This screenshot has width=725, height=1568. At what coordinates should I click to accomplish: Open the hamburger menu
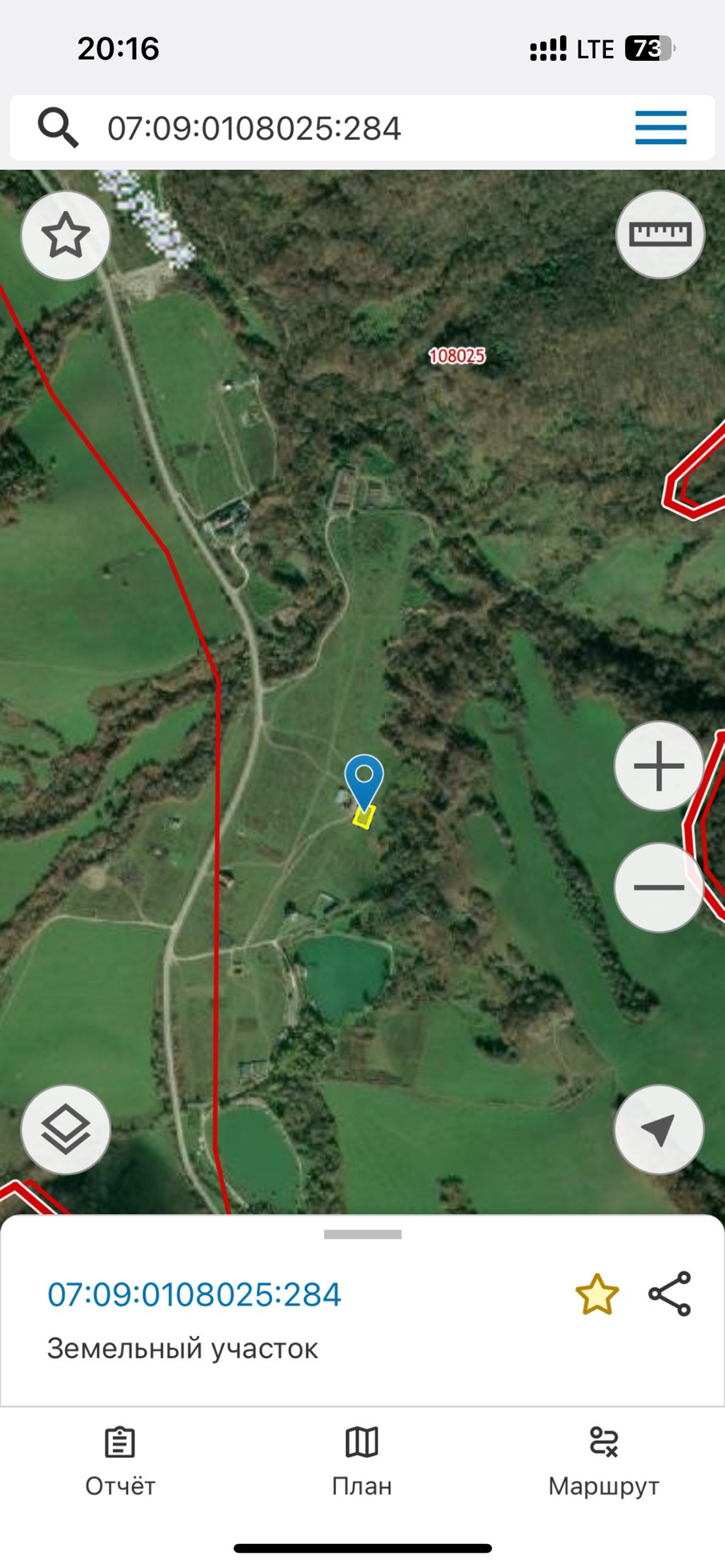click(x=660, y=128)
